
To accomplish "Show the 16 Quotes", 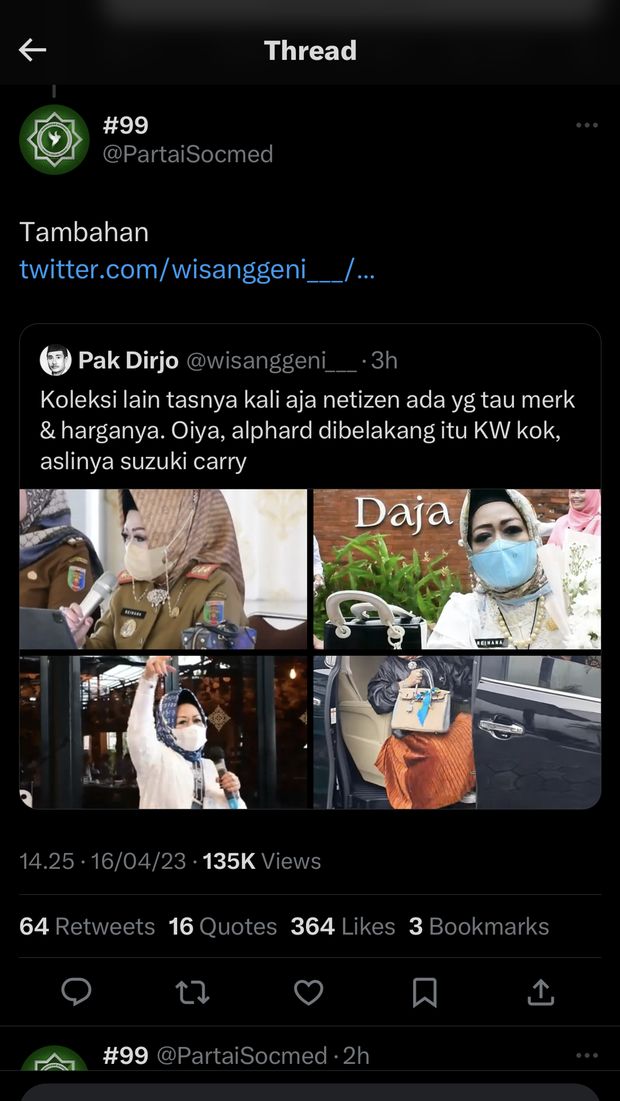I will pos(222,927).
